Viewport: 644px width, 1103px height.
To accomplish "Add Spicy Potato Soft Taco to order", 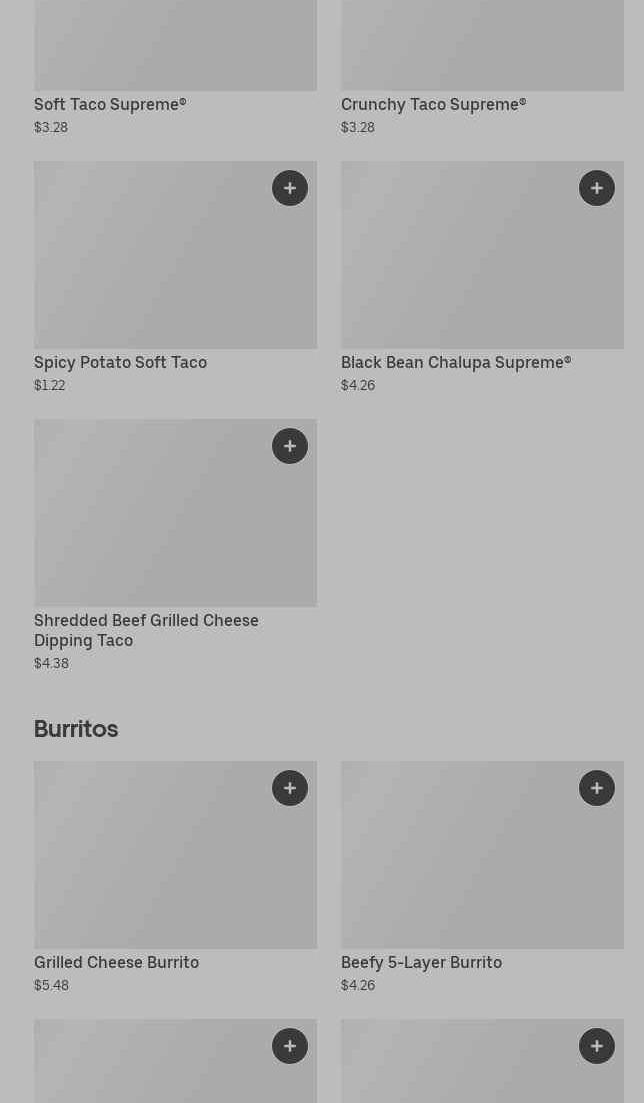I will tap(290, 188).
